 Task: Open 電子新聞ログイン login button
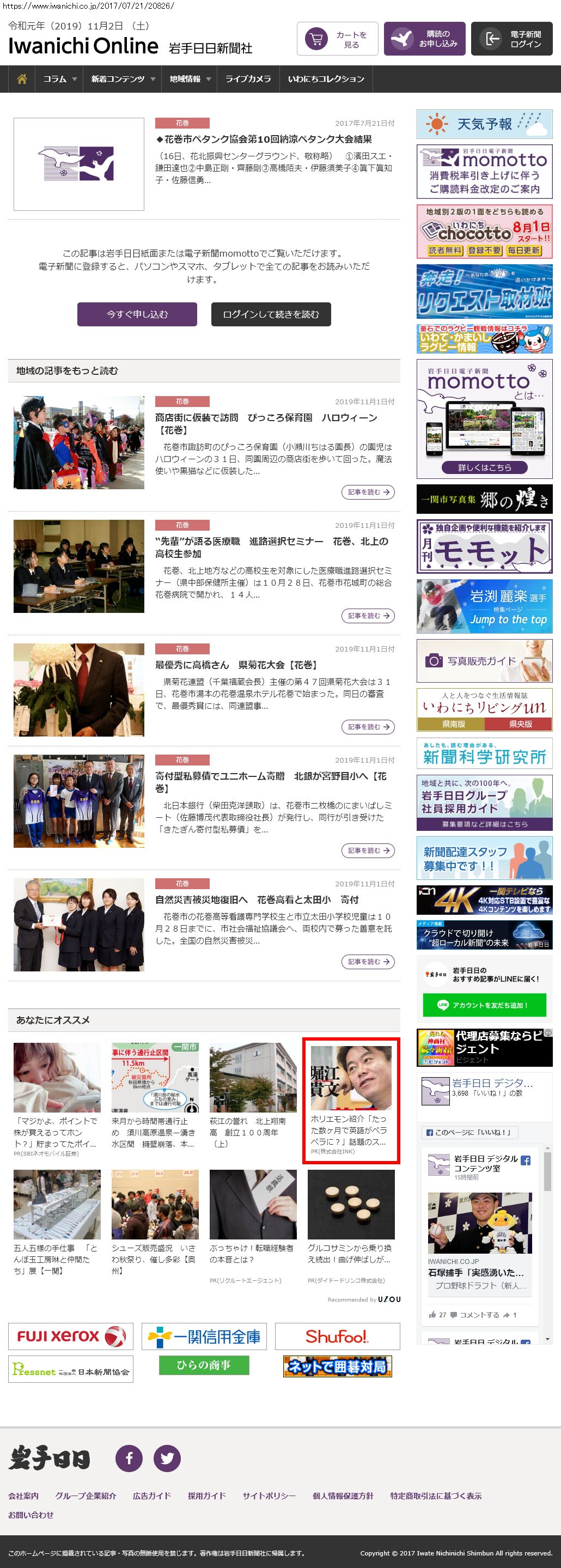tap(512, 40)
